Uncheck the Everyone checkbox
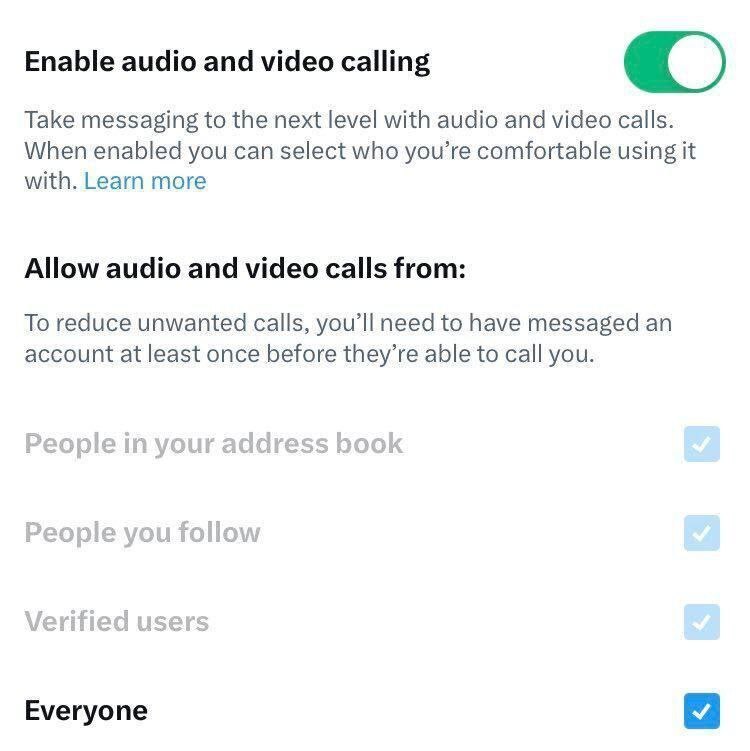The width and height of the screenshot is (750, 751). (x=701, y=711)
